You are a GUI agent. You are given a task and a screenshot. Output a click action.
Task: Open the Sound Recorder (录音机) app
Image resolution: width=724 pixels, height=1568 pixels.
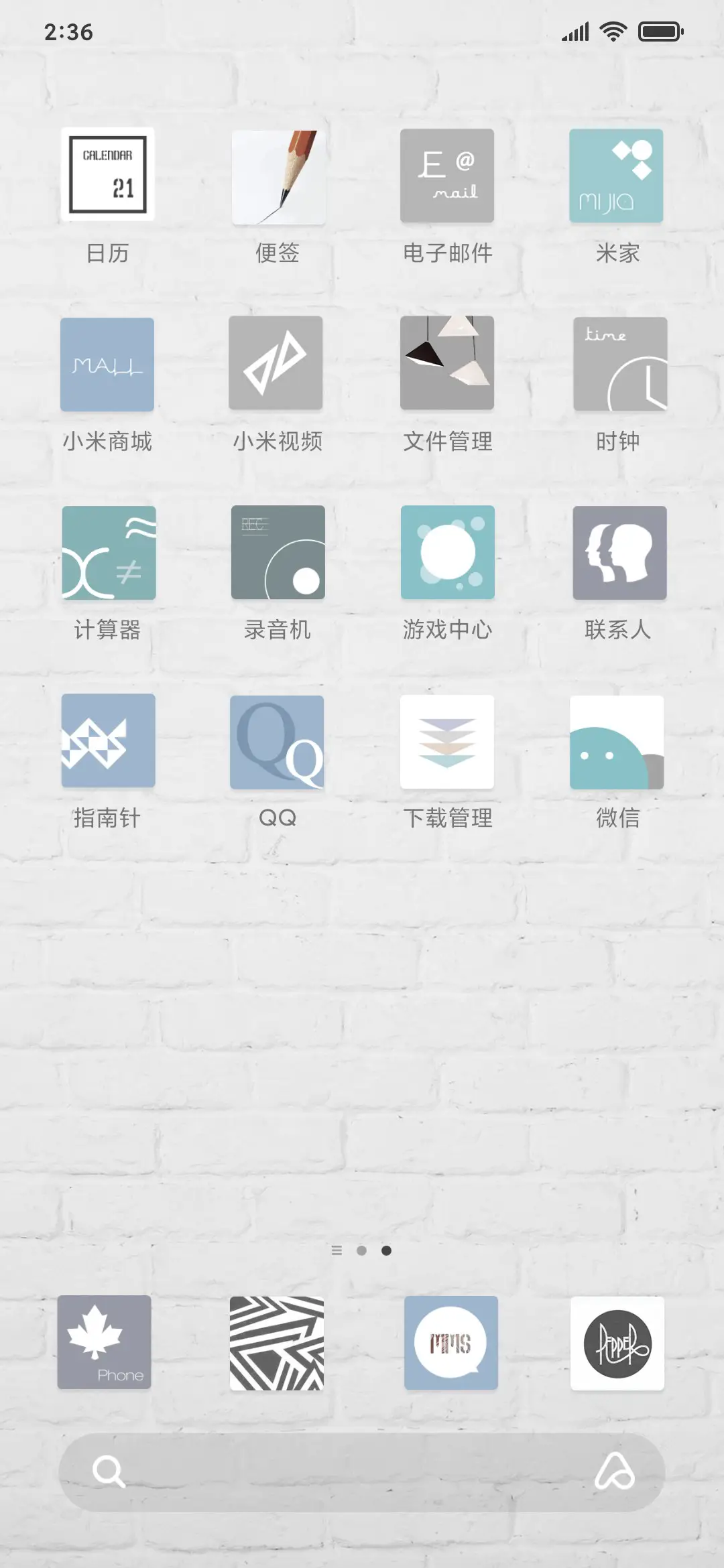278,552
